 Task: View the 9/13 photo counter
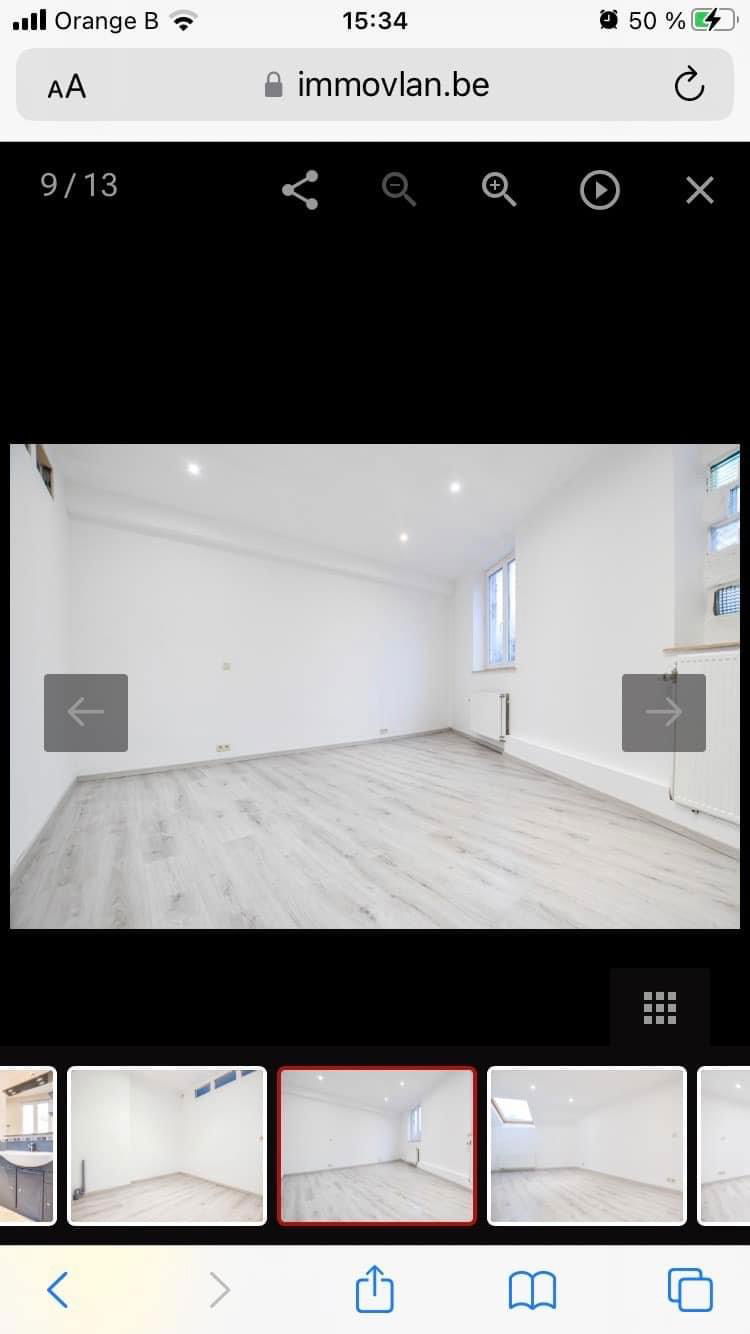coord(77,185)
